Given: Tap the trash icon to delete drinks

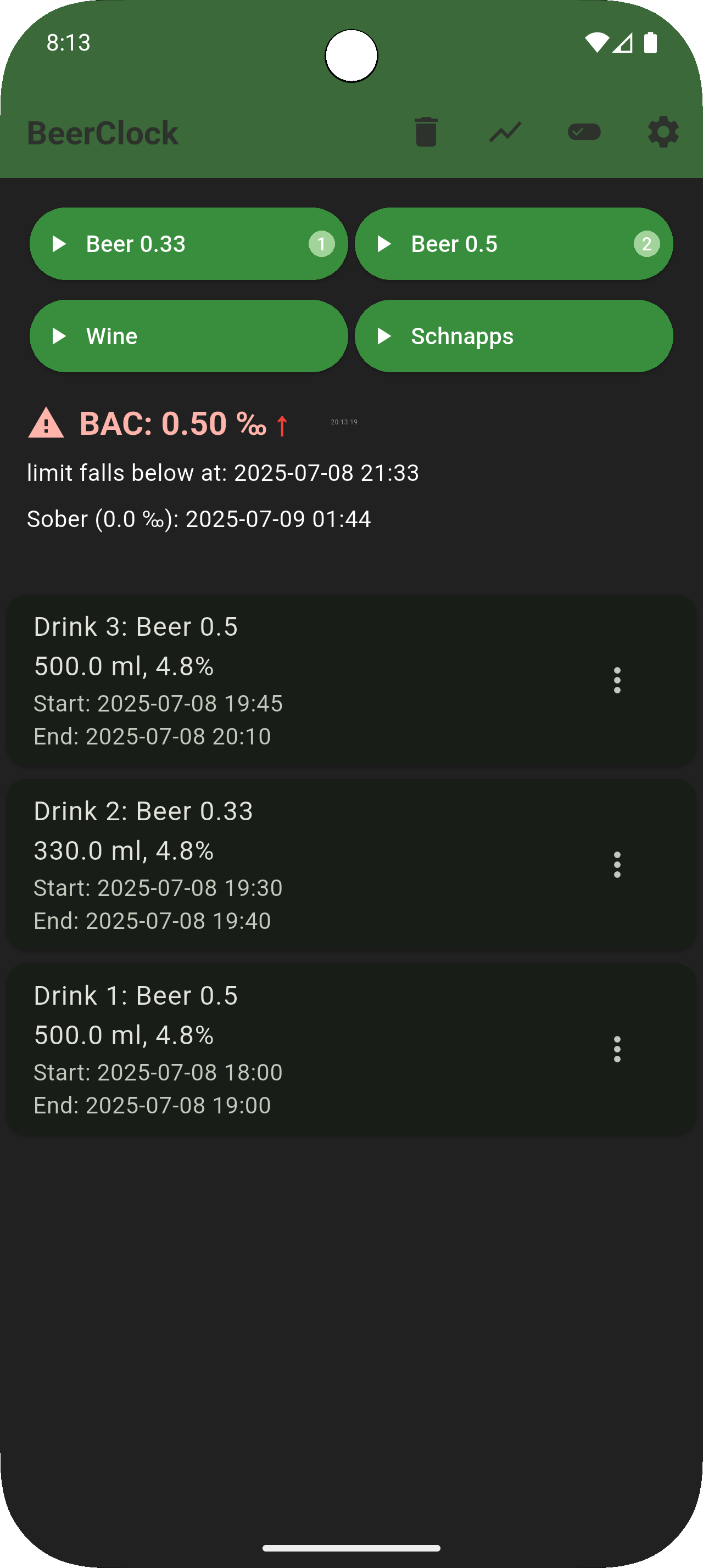Looking at the screenshot, I should 426,132.
